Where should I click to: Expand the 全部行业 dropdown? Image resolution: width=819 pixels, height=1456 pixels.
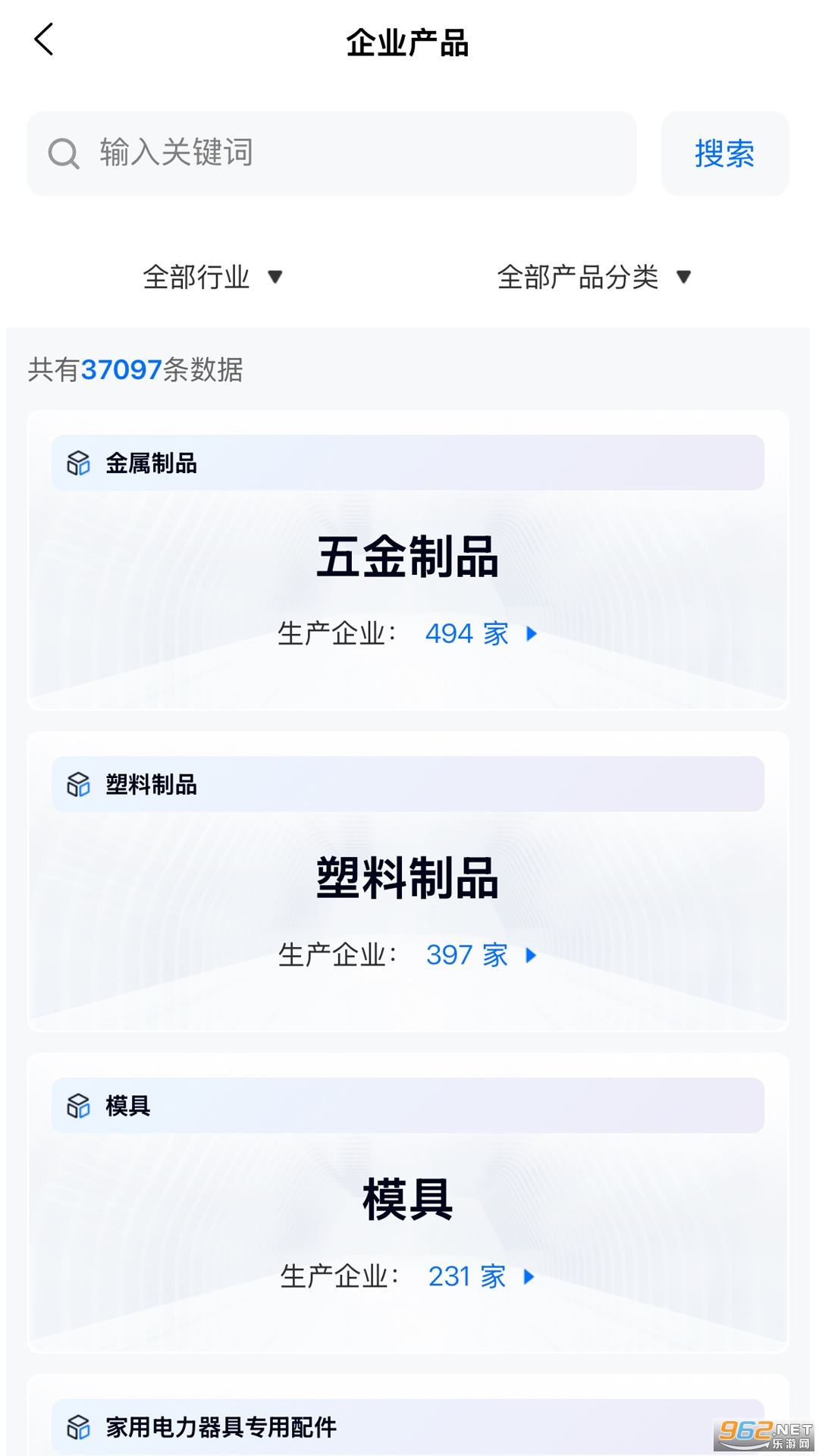(x=213, y=277)
